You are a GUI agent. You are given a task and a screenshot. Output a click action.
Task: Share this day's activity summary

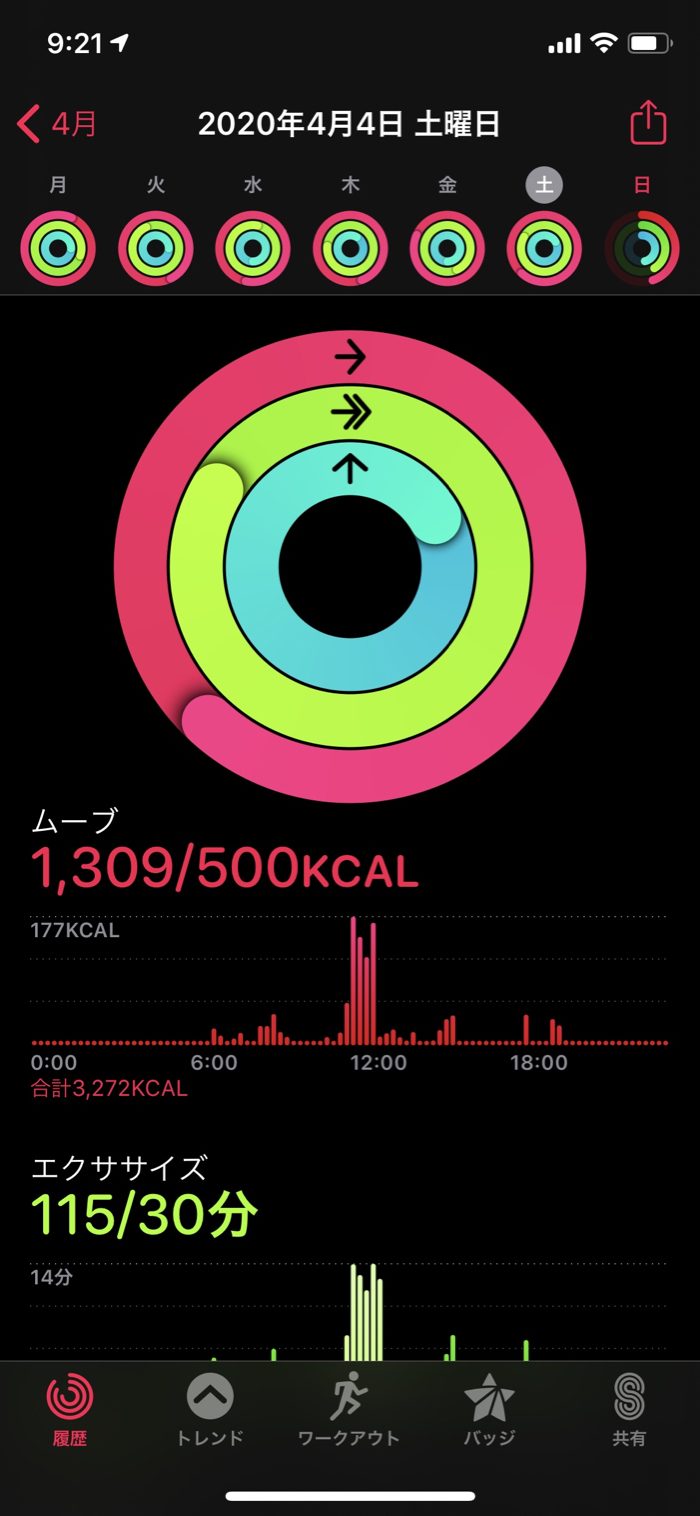pyautogui.click(x=647, y=124)
